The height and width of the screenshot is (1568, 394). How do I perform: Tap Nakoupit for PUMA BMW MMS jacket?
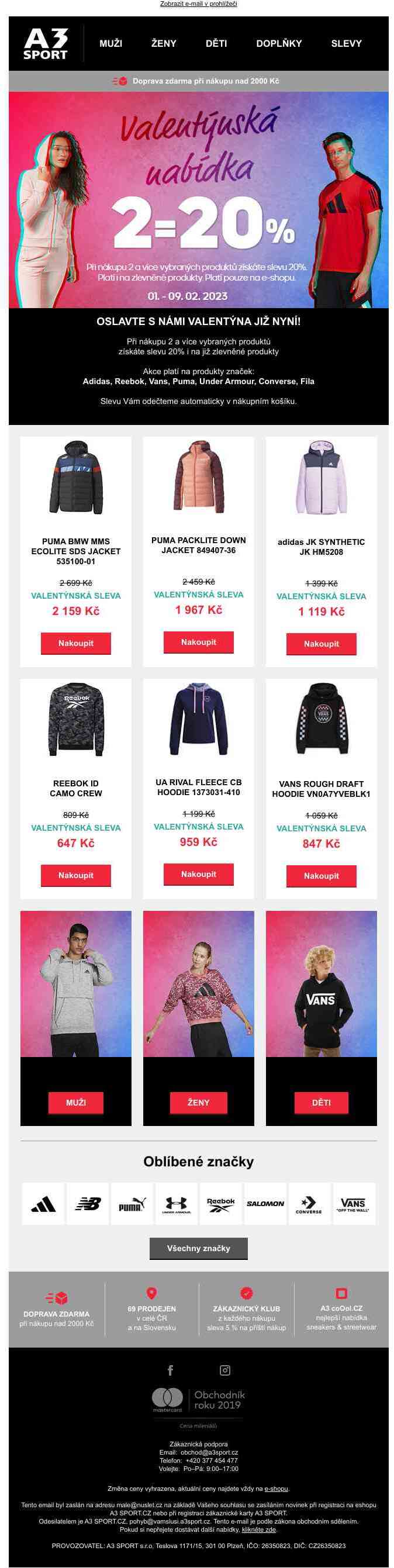(x=75, y=643)
